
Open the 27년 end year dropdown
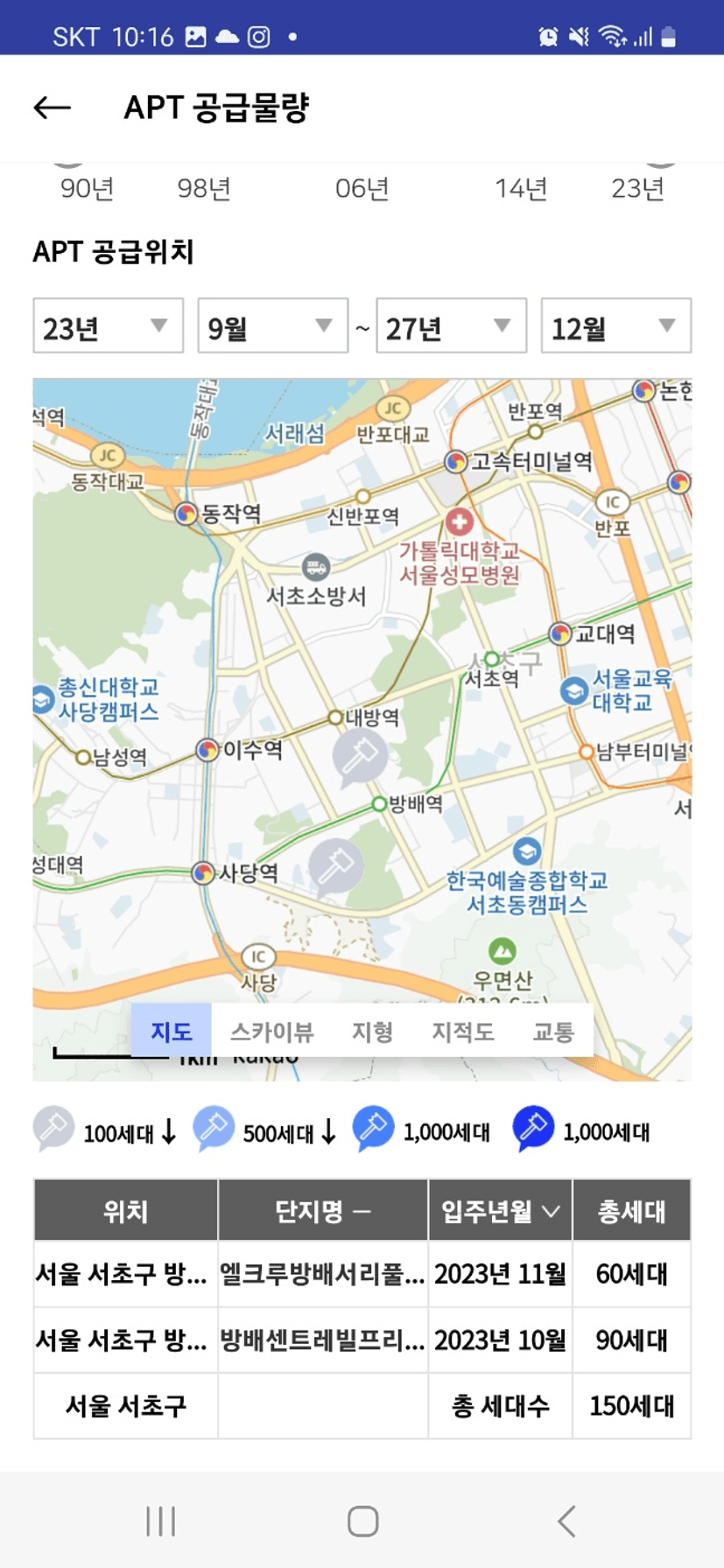point(451,326)
